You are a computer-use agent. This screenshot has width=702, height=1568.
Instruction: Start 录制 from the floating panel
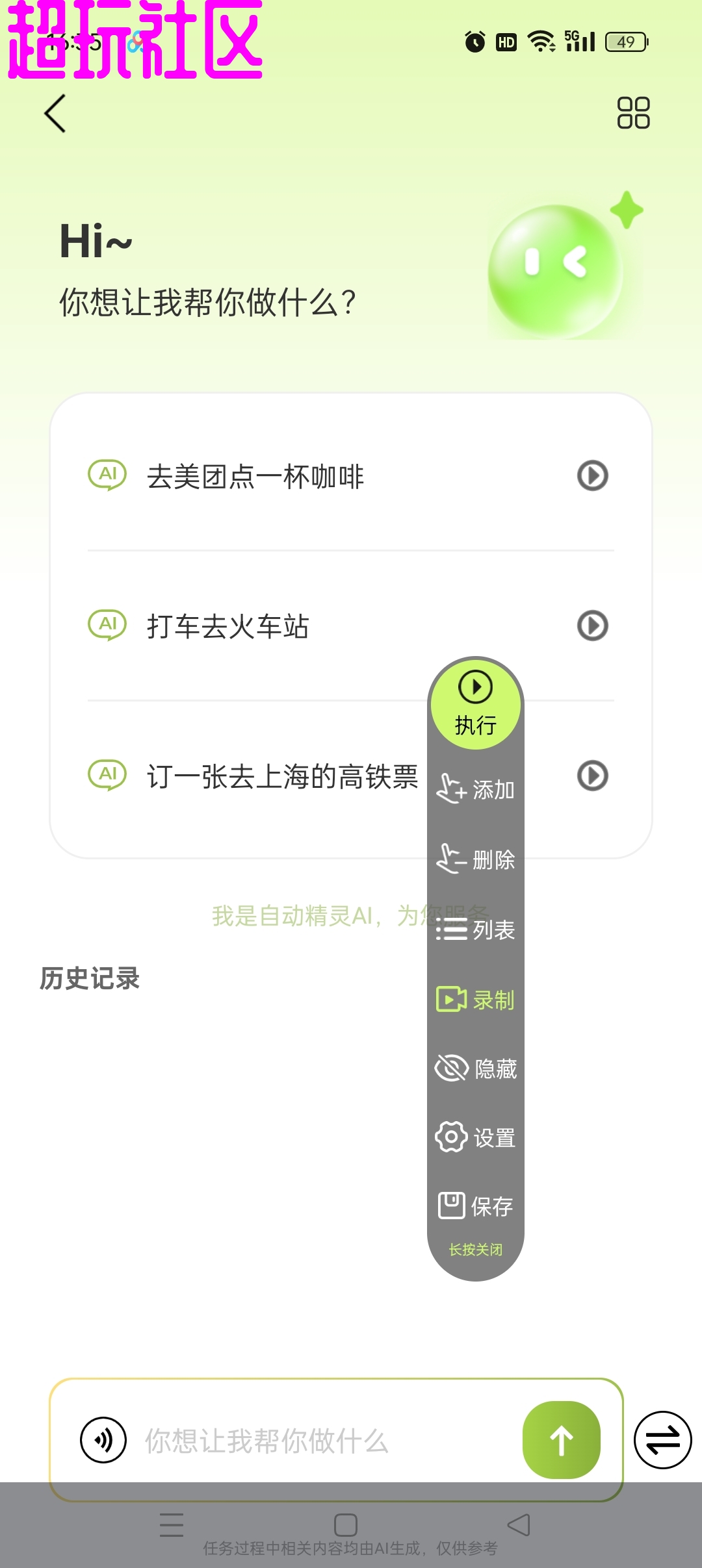(x=476, y=1000)
